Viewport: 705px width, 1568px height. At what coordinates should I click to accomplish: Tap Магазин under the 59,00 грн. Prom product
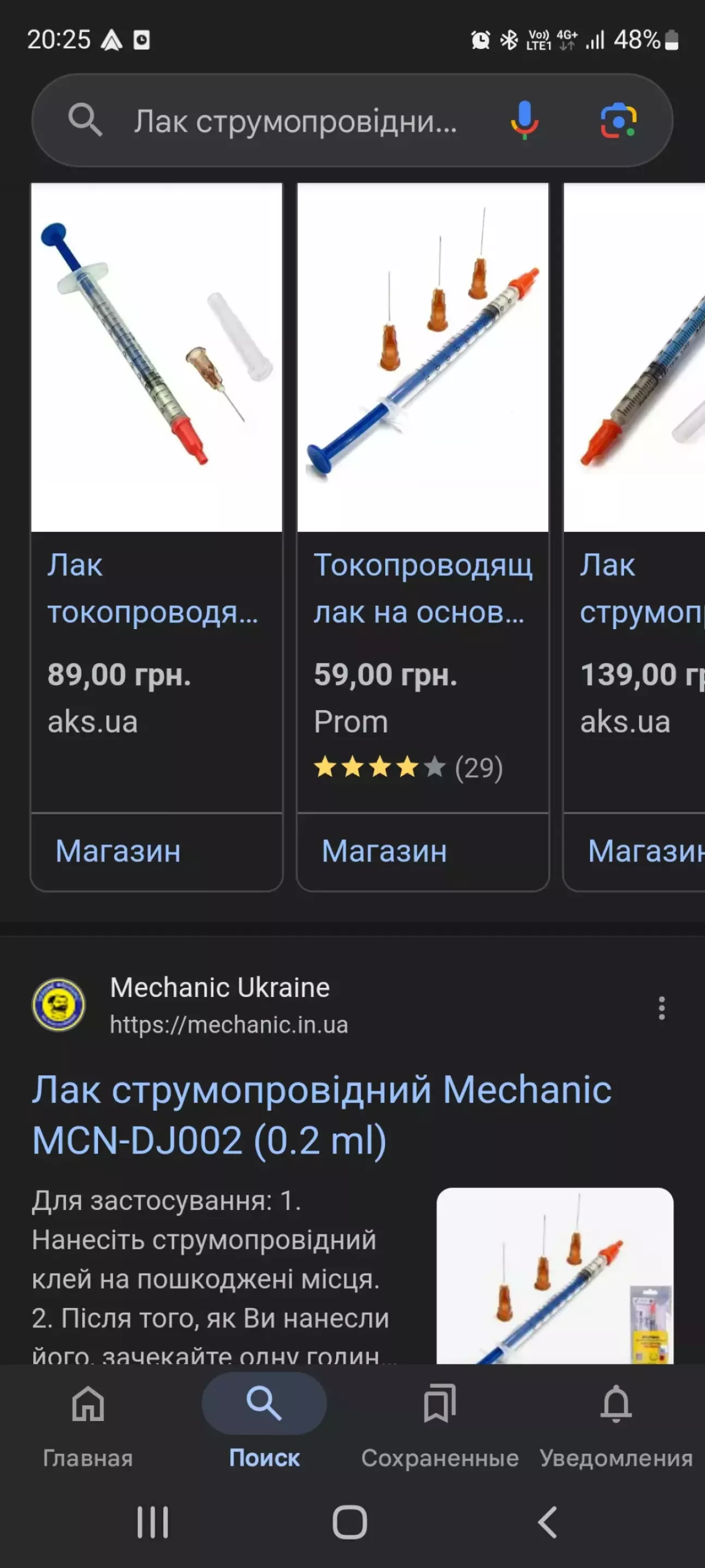(x=385, y=851)
